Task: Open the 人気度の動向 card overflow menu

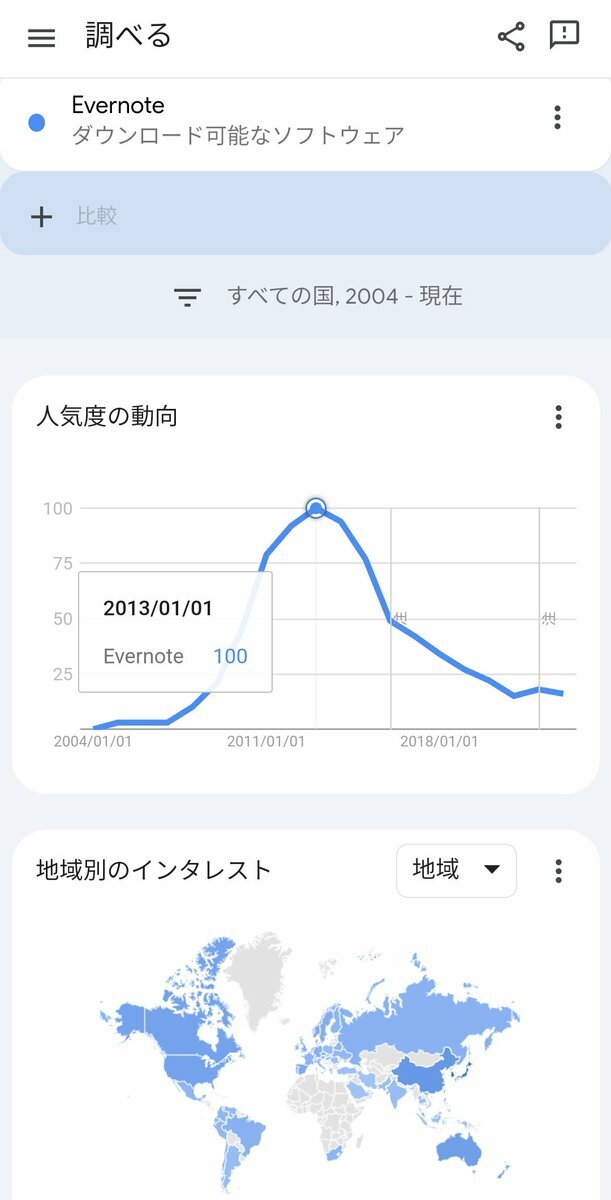Action: tap(558, 417)
